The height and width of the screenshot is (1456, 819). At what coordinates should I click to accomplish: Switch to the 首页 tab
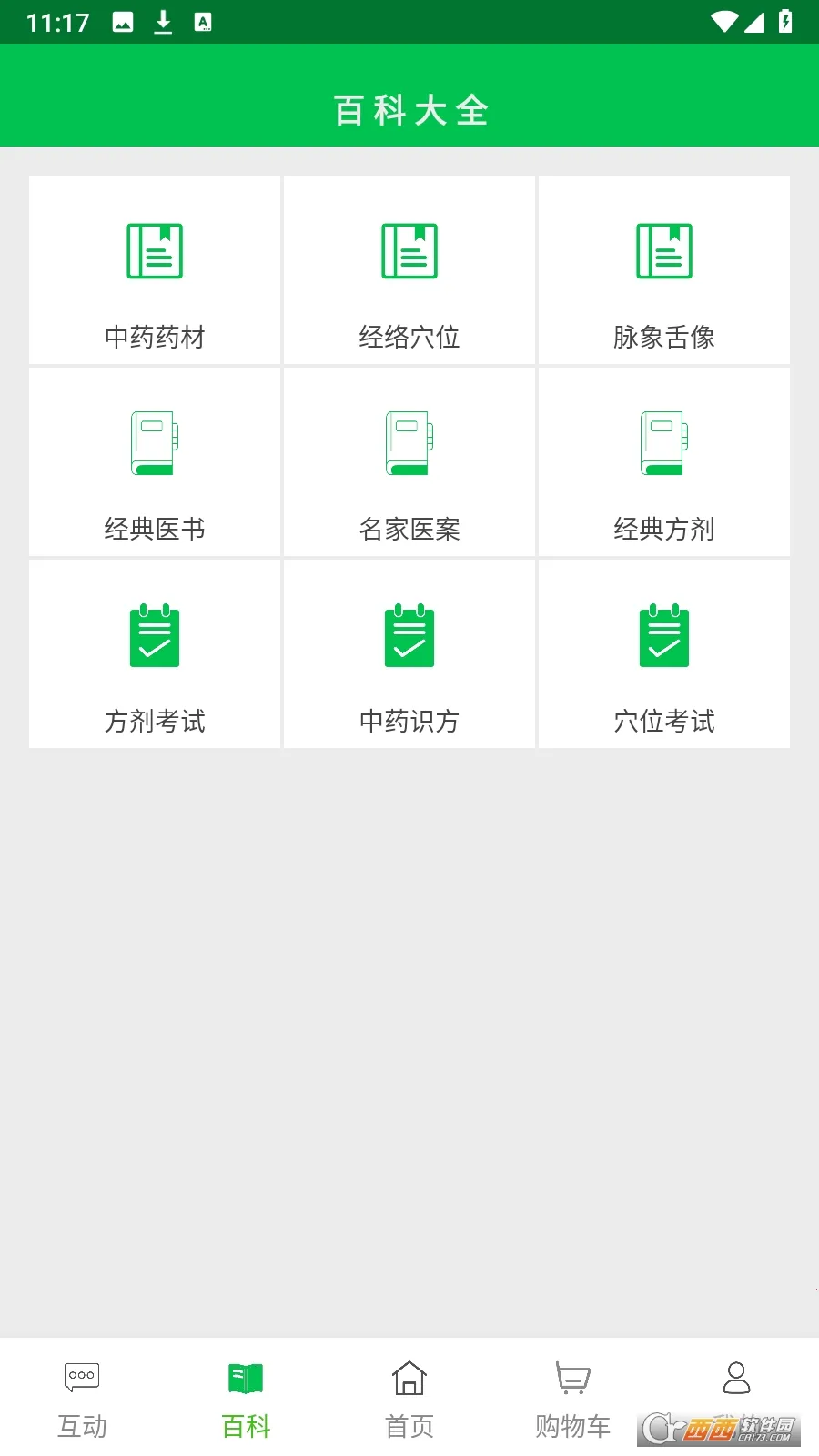coord(409,1427)
